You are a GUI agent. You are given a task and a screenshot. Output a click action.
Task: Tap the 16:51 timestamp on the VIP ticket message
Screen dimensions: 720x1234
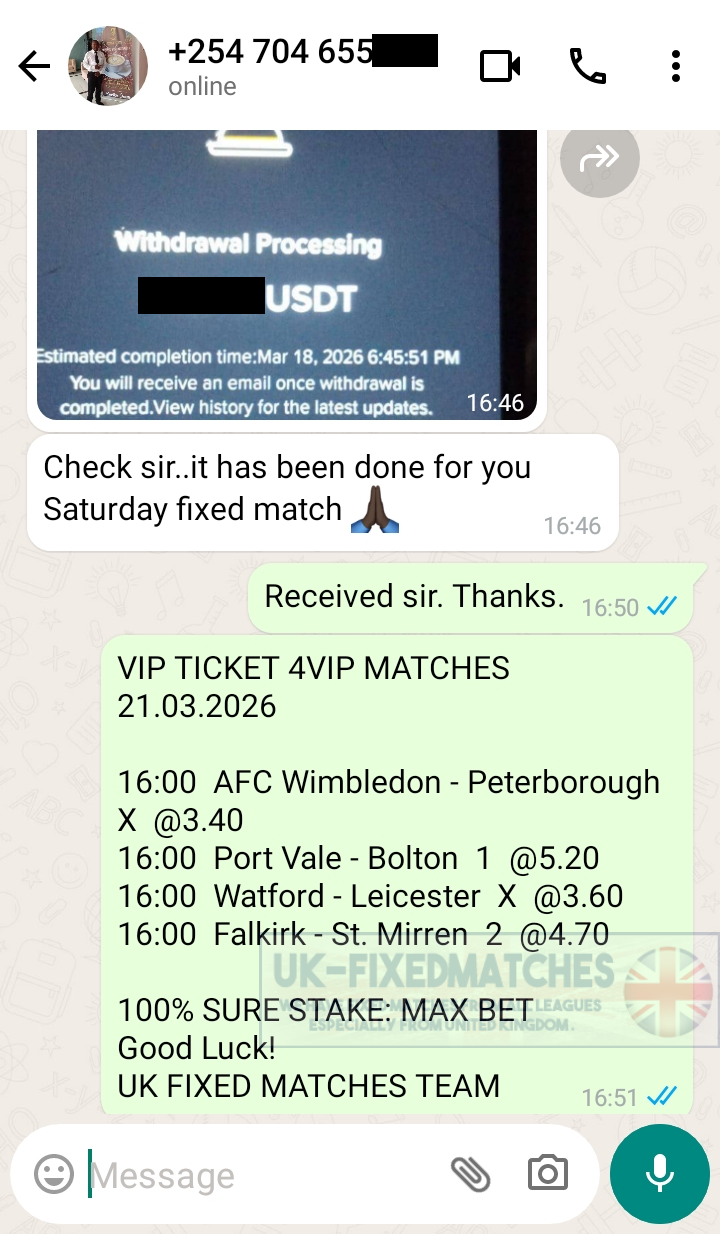[609, 1097]
